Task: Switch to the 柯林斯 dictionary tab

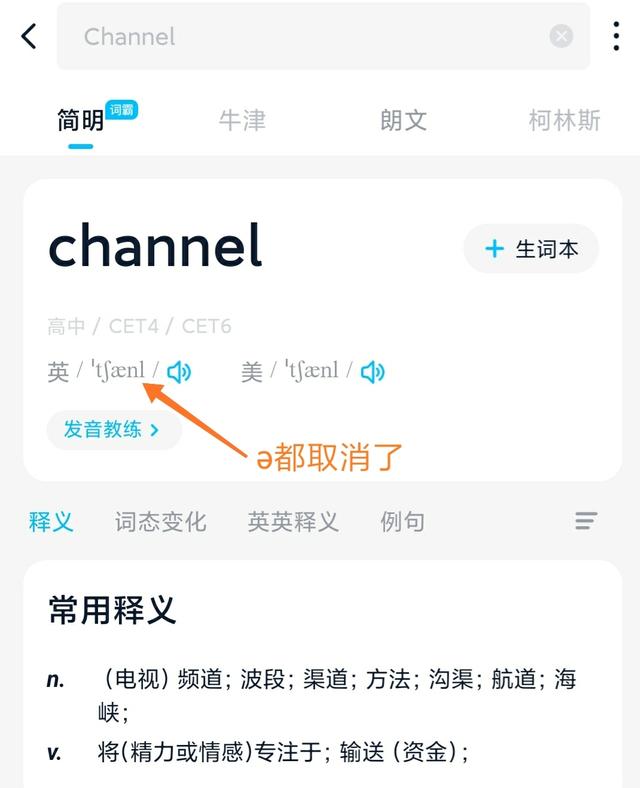Action: point(564,121)
